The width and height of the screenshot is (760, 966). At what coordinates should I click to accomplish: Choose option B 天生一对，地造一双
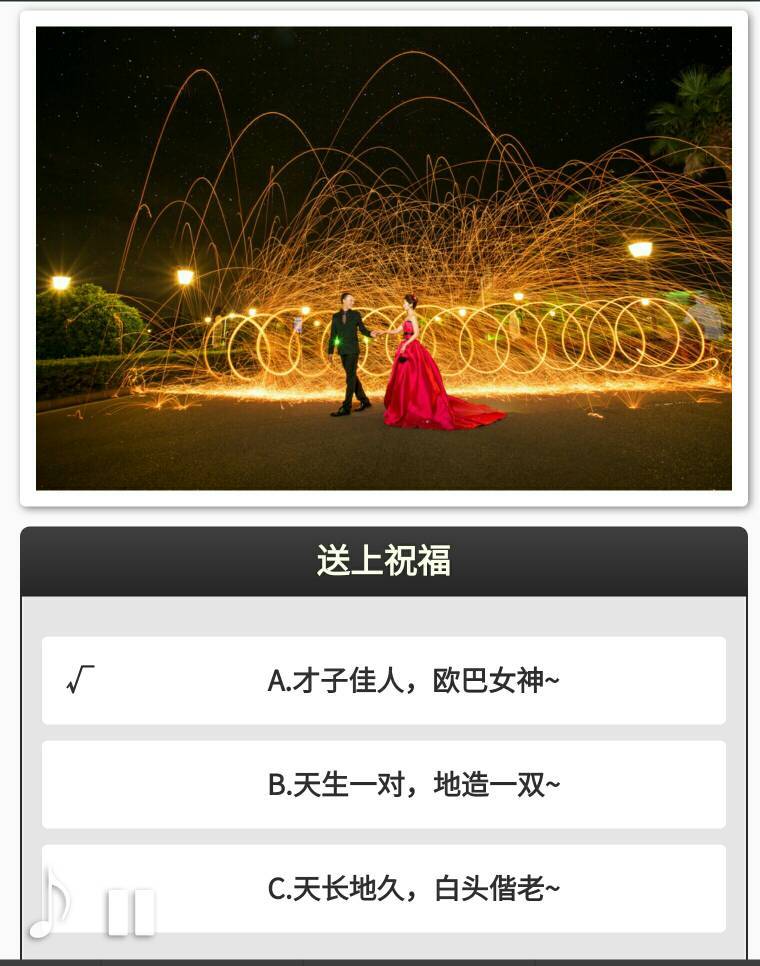coord(384,785)
